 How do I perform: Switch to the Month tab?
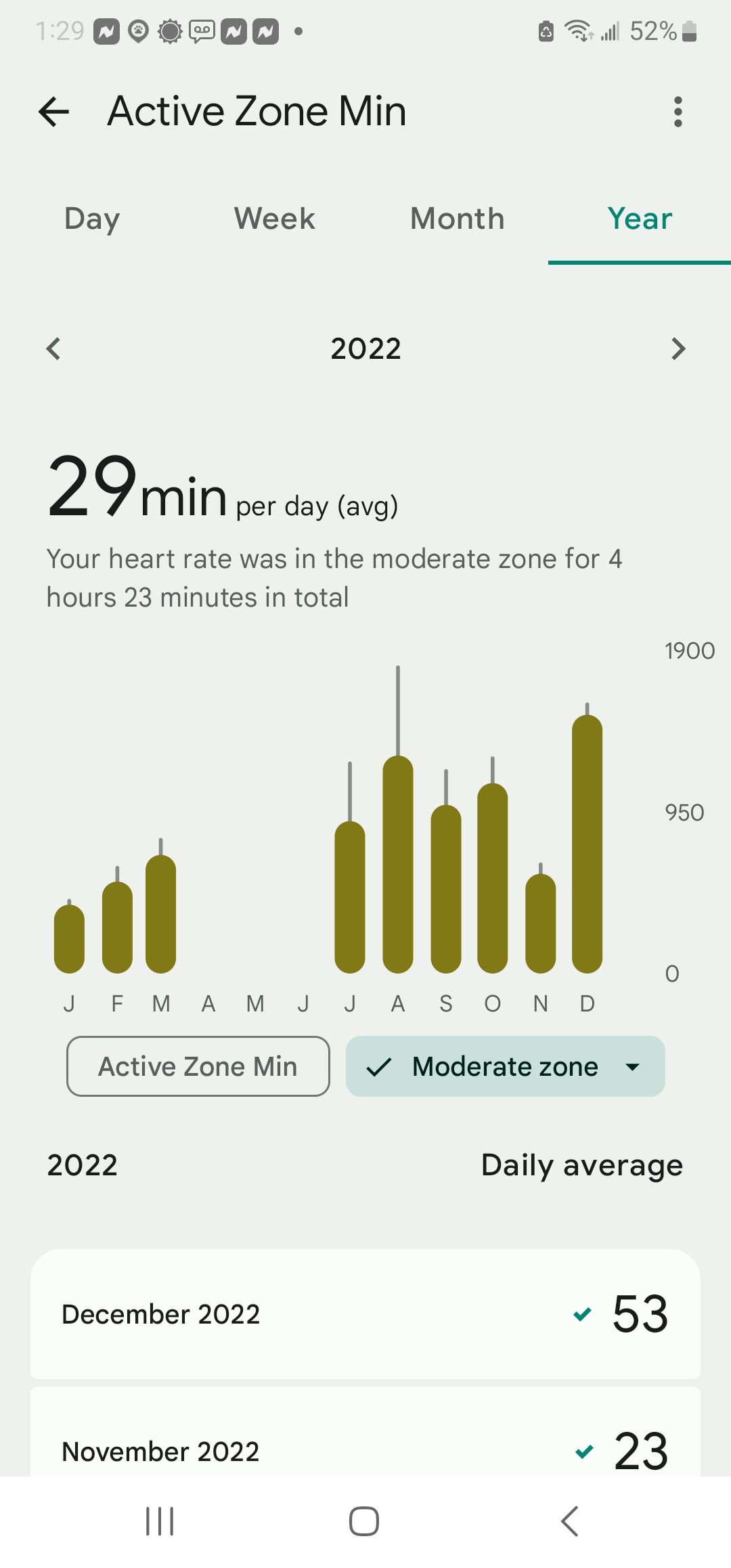tap(457, 219)
